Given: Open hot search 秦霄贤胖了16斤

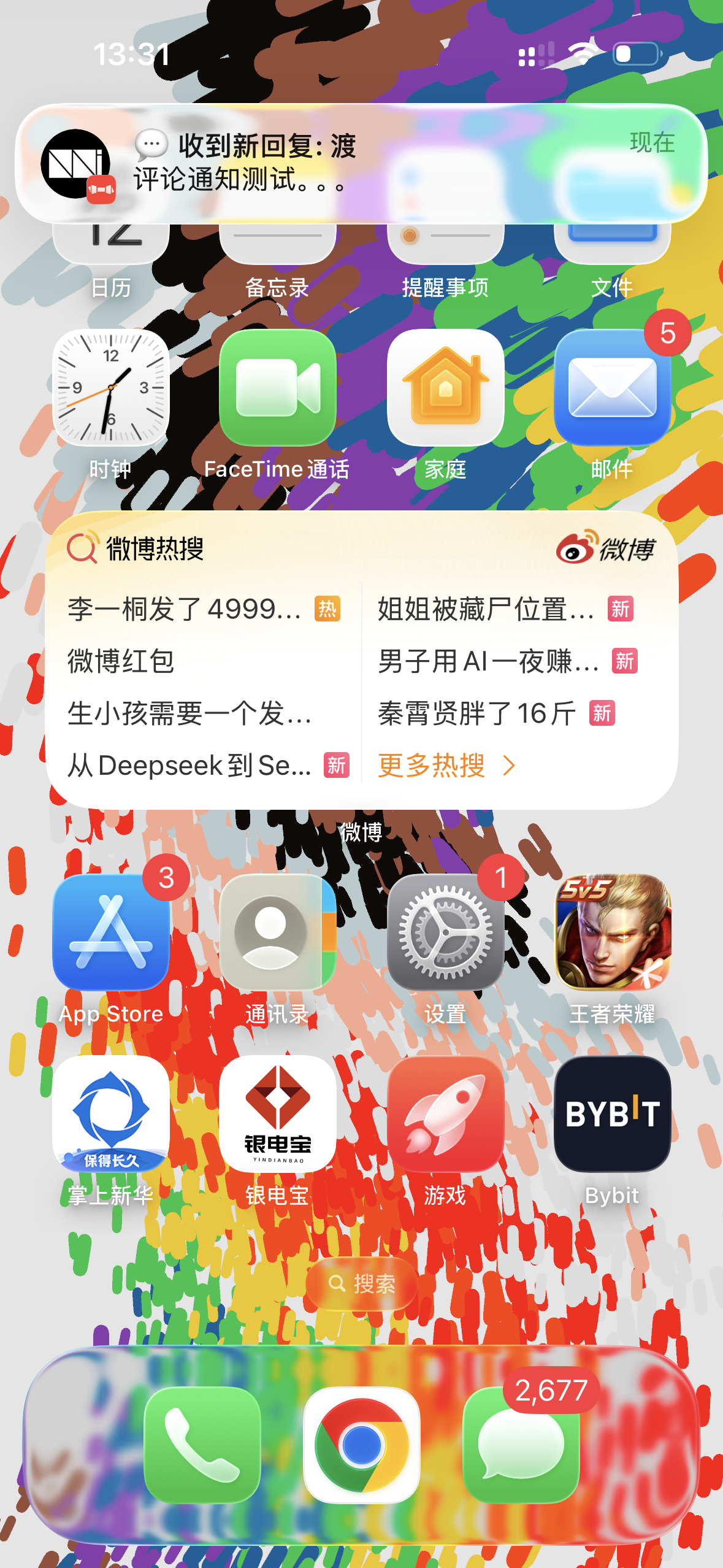Looking at the screenshot, I should click(477, 713).
